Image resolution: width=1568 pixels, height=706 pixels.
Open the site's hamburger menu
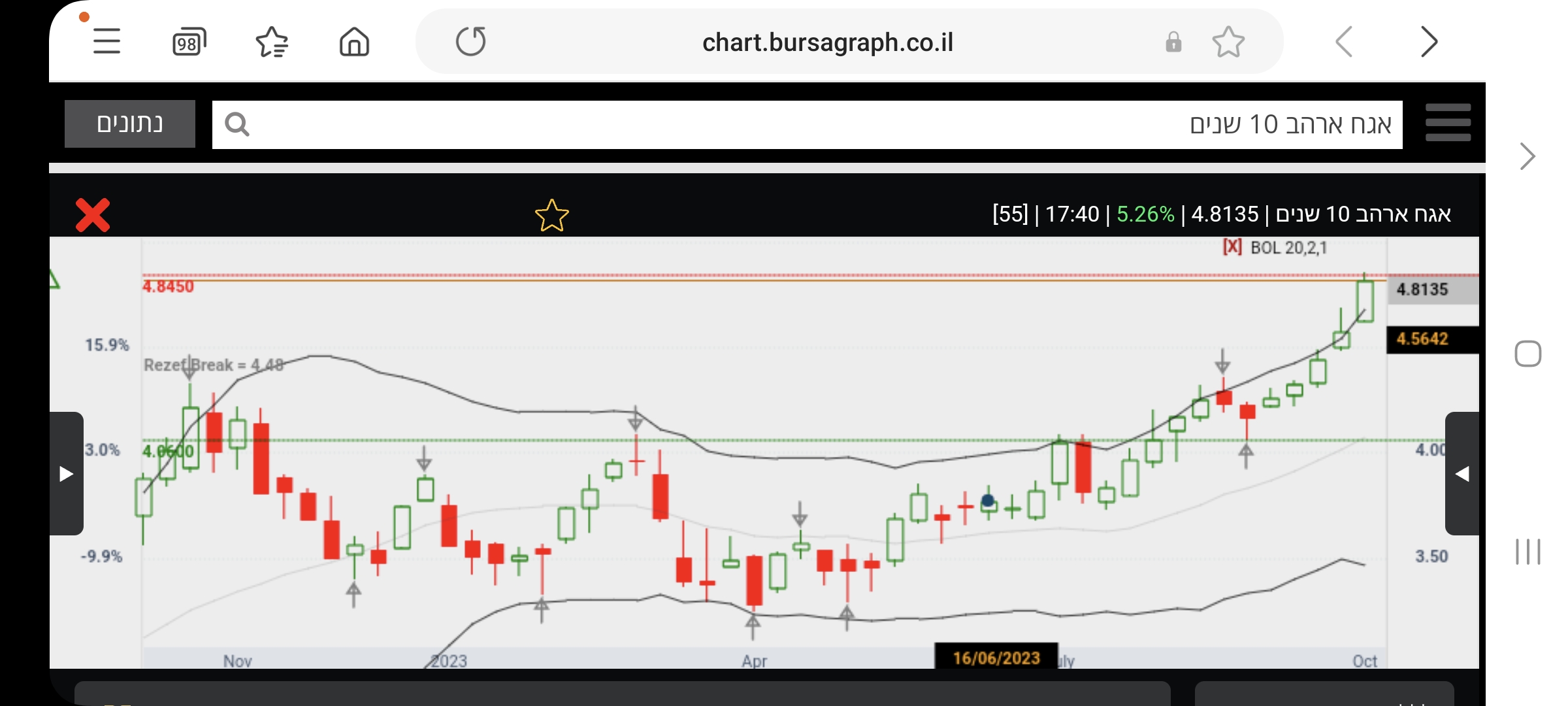[1448, 123]
